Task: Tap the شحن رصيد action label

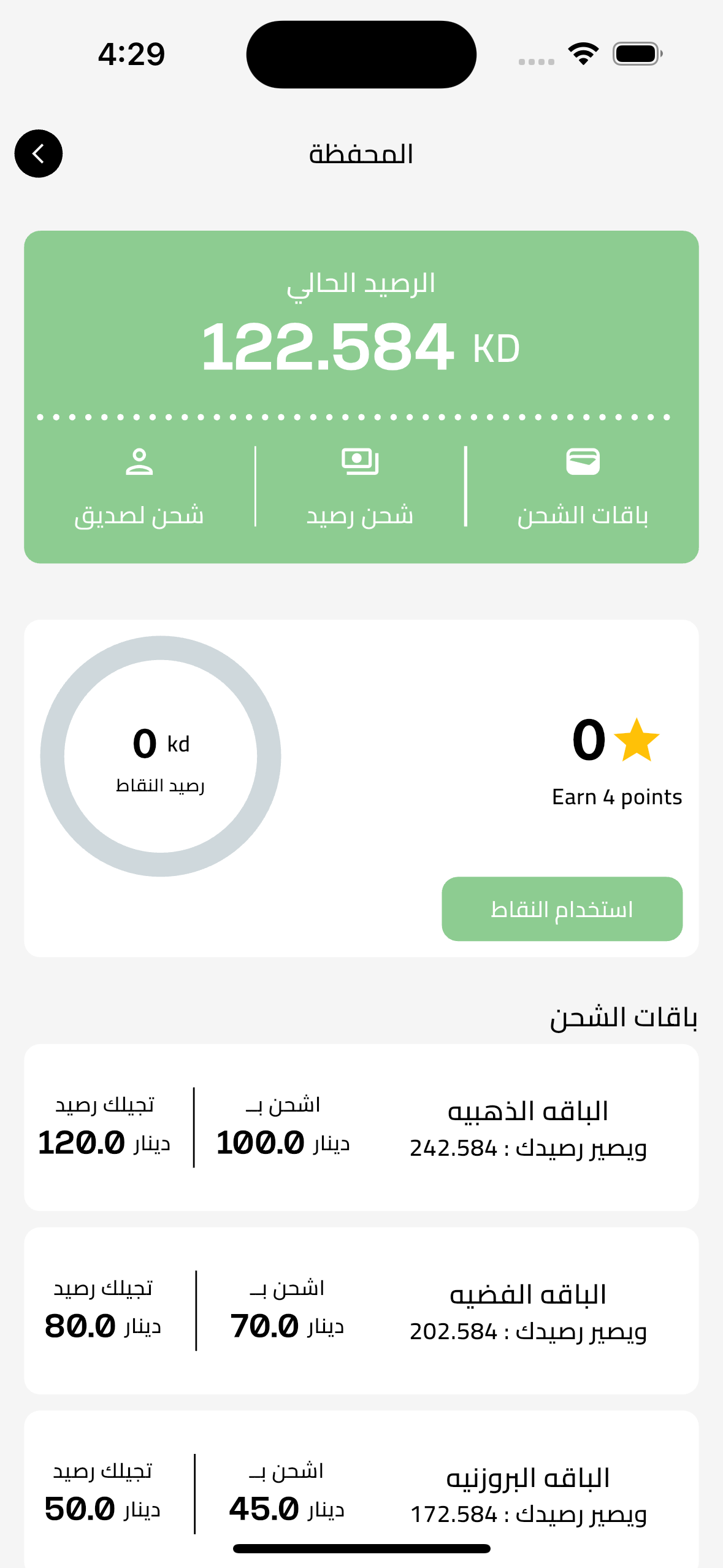Action: (361, 515)
